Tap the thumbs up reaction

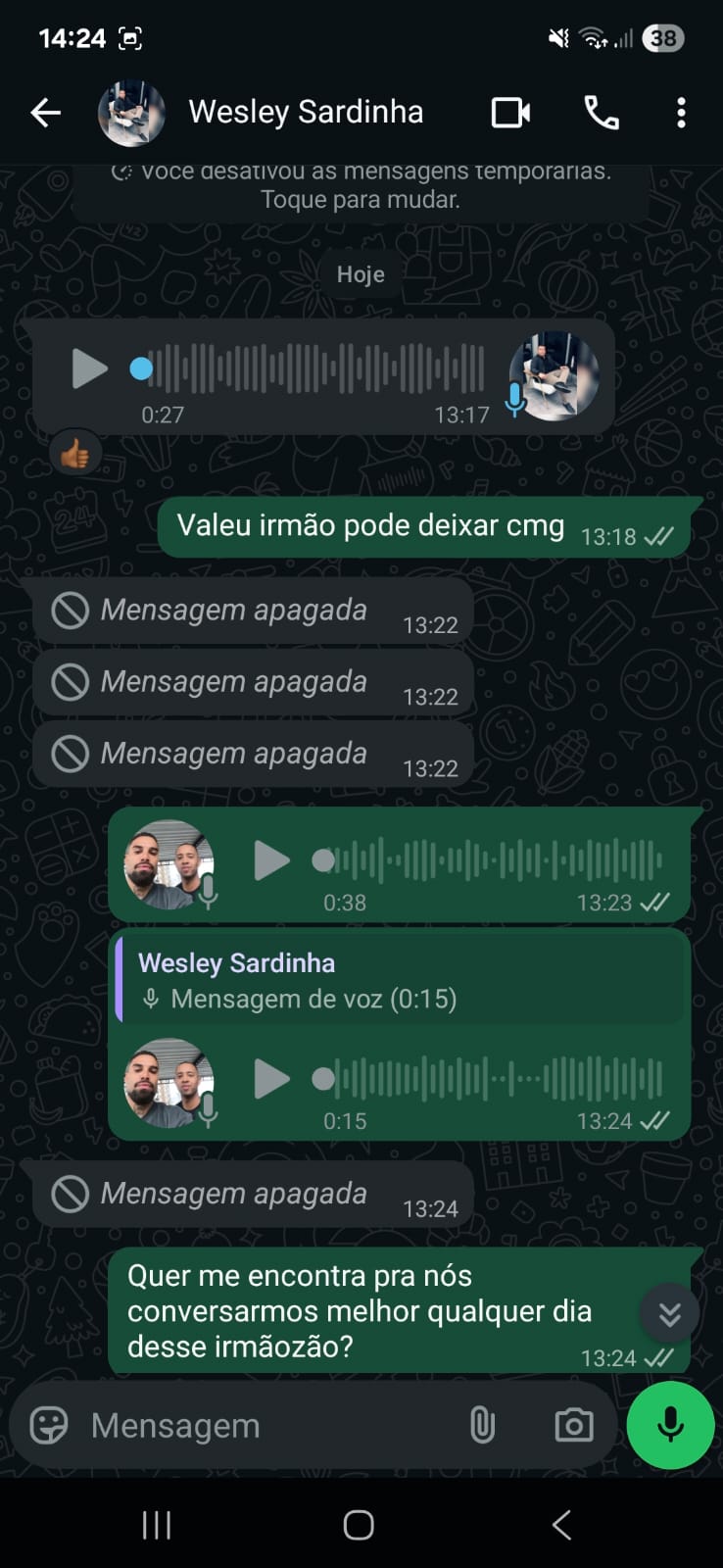coord(75,454)
